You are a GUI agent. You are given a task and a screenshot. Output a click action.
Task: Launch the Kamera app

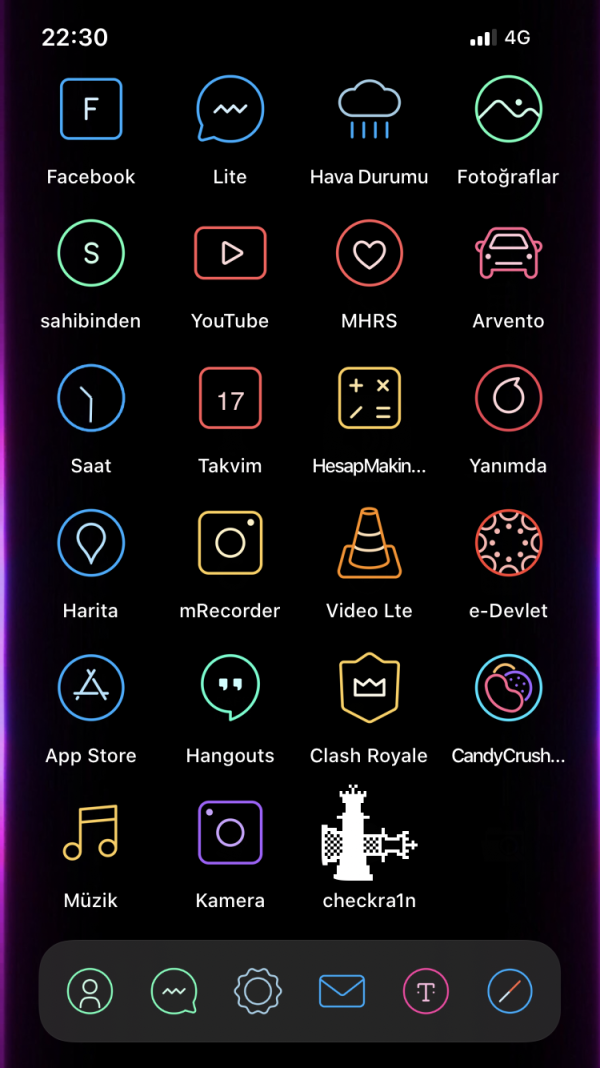pos(230,832)
